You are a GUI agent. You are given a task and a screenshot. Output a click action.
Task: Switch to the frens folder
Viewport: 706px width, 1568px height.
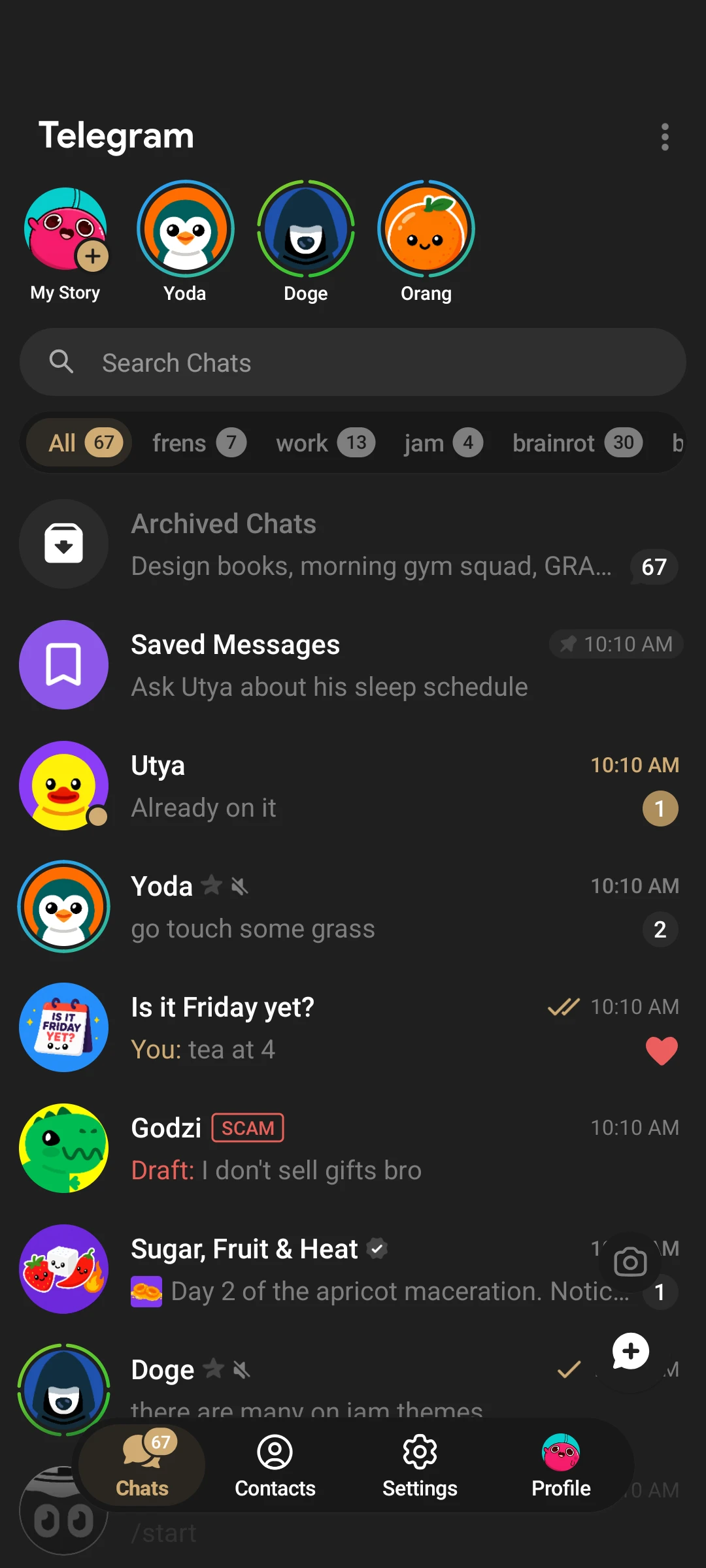tap(199, 443)
